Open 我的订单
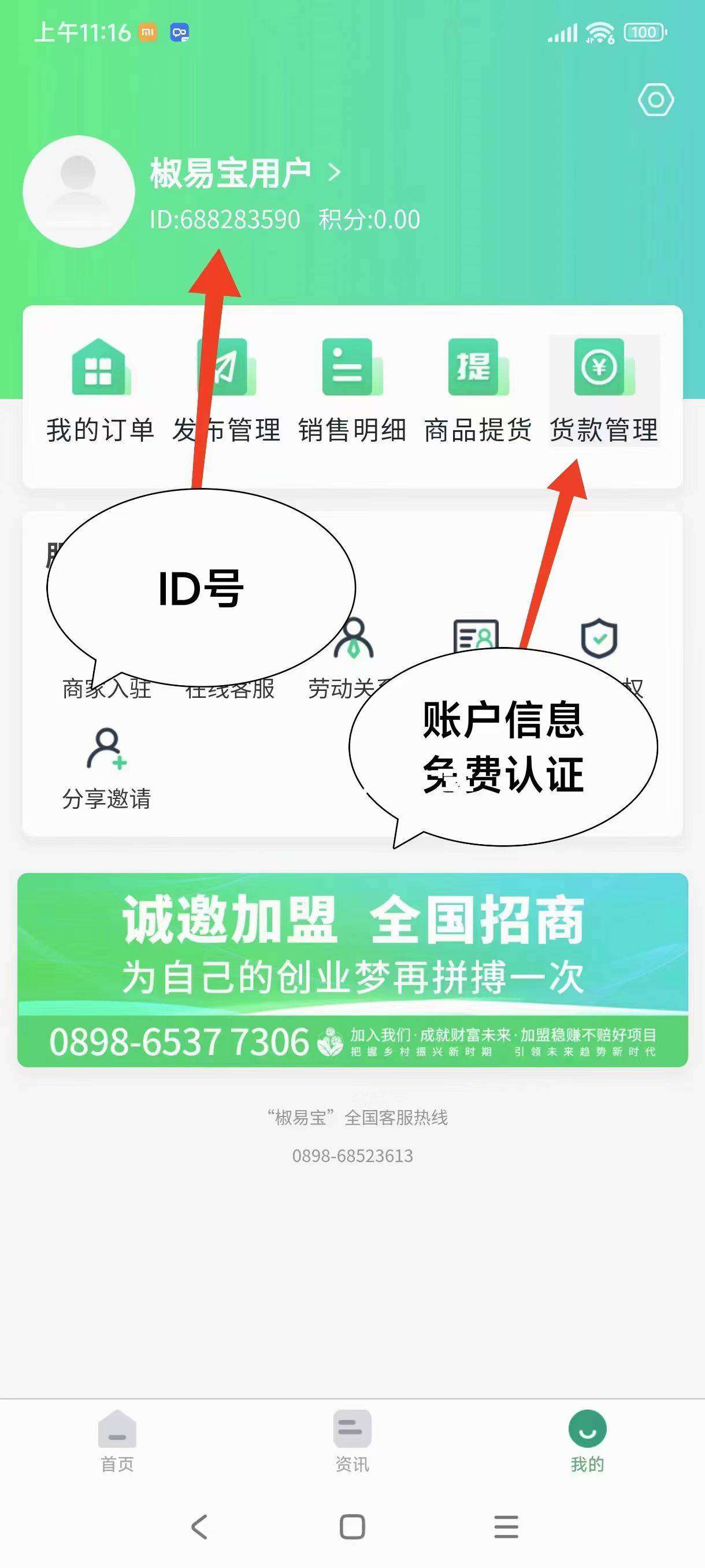Viewport: 705px width, 1568px height. pyautogui.click(x=100, y=391)
